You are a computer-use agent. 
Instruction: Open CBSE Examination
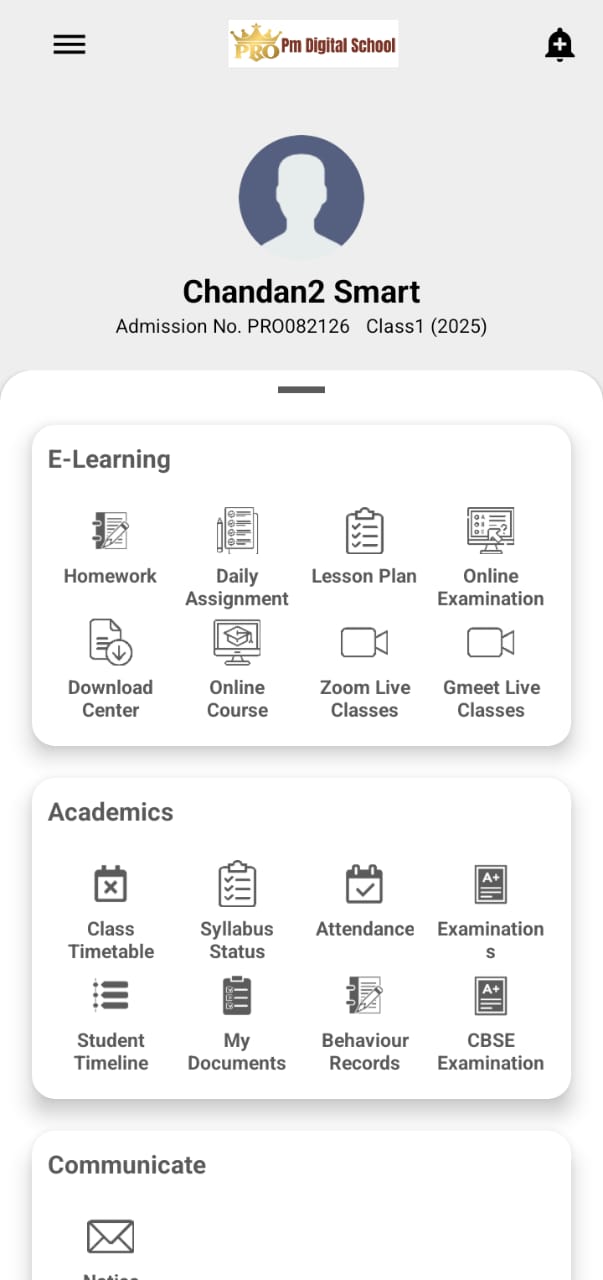(x=491, y=1023)
